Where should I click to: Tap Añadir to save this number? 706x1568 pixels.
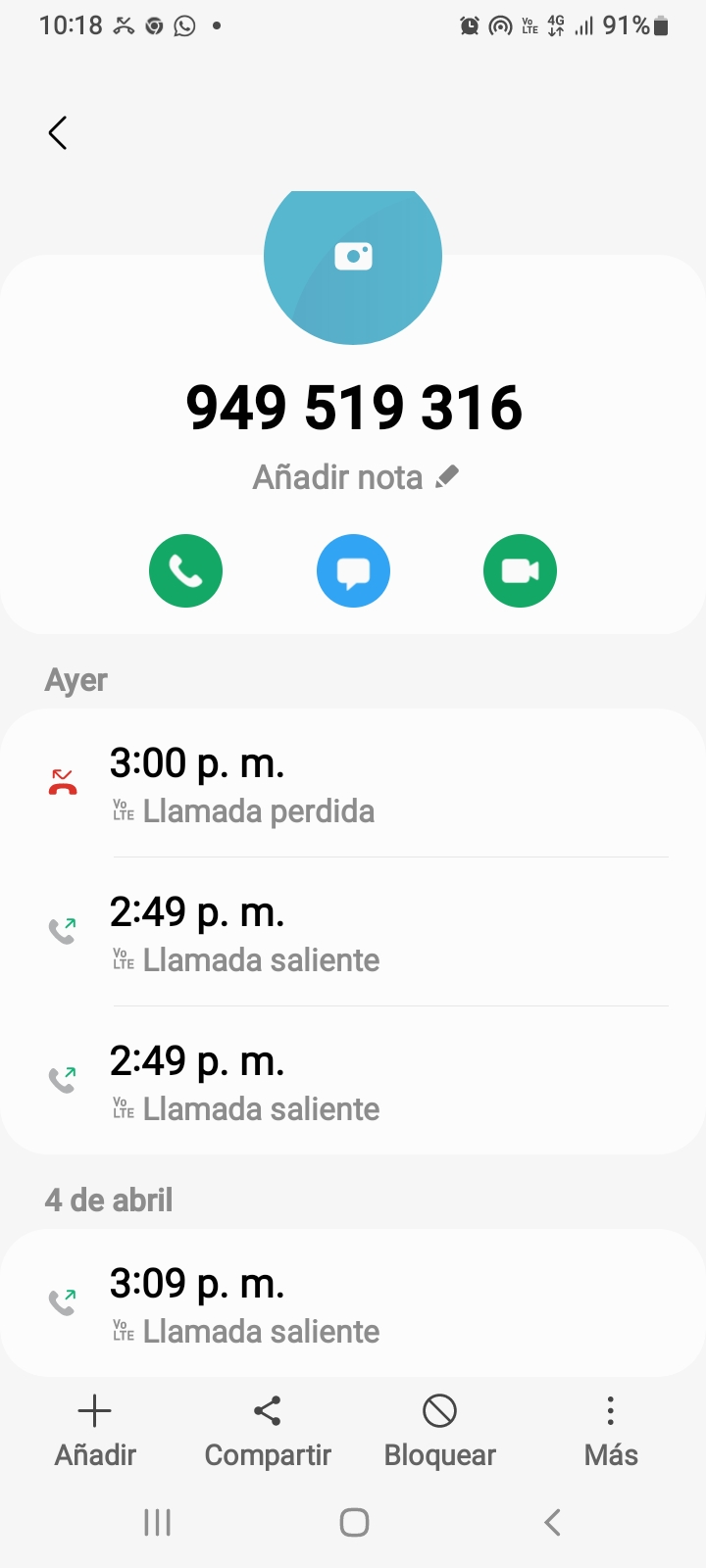tap(95, 1431)
